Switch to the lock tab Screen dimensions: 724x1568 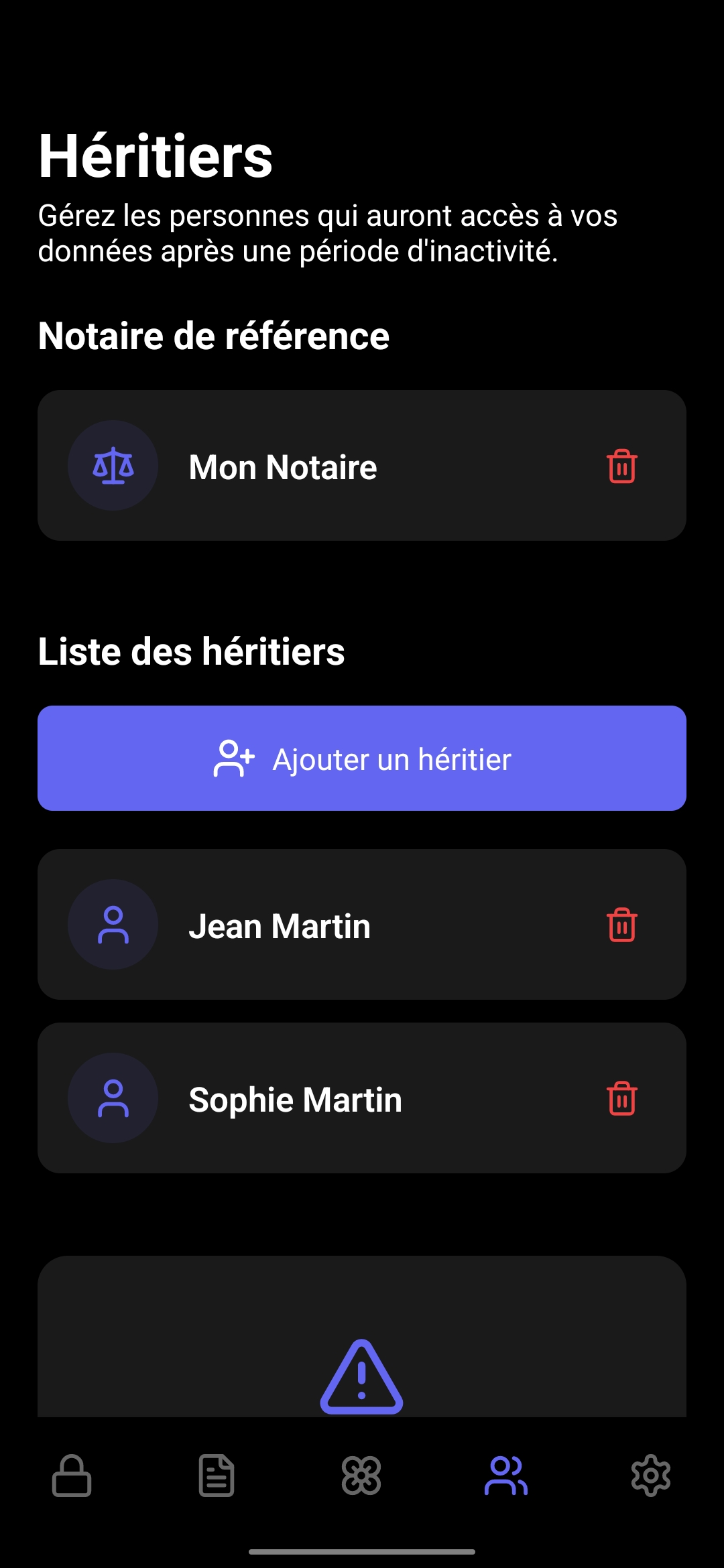click(72, 1476)
